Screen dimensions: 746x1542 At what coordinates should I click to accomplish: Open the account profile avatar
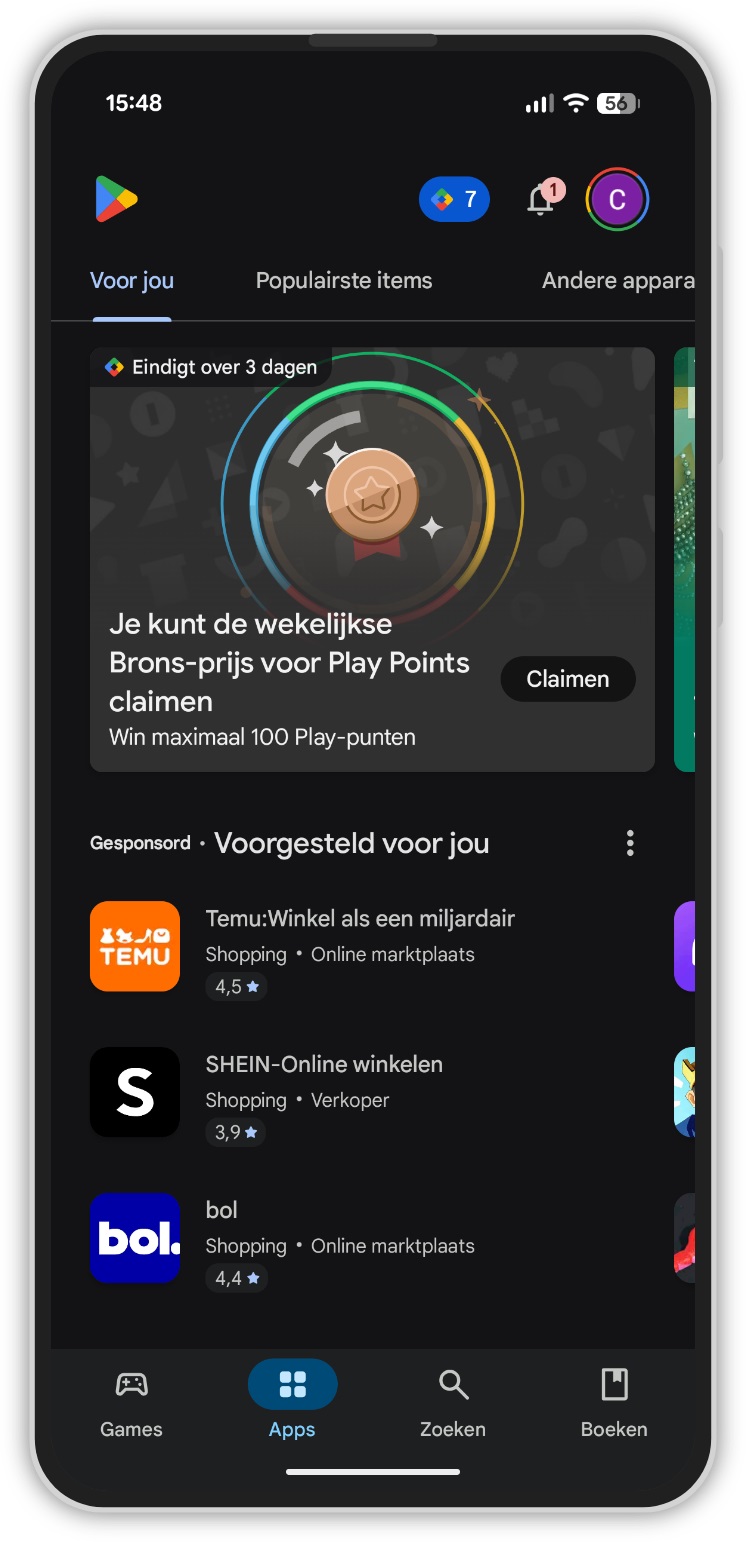point(617,199)
